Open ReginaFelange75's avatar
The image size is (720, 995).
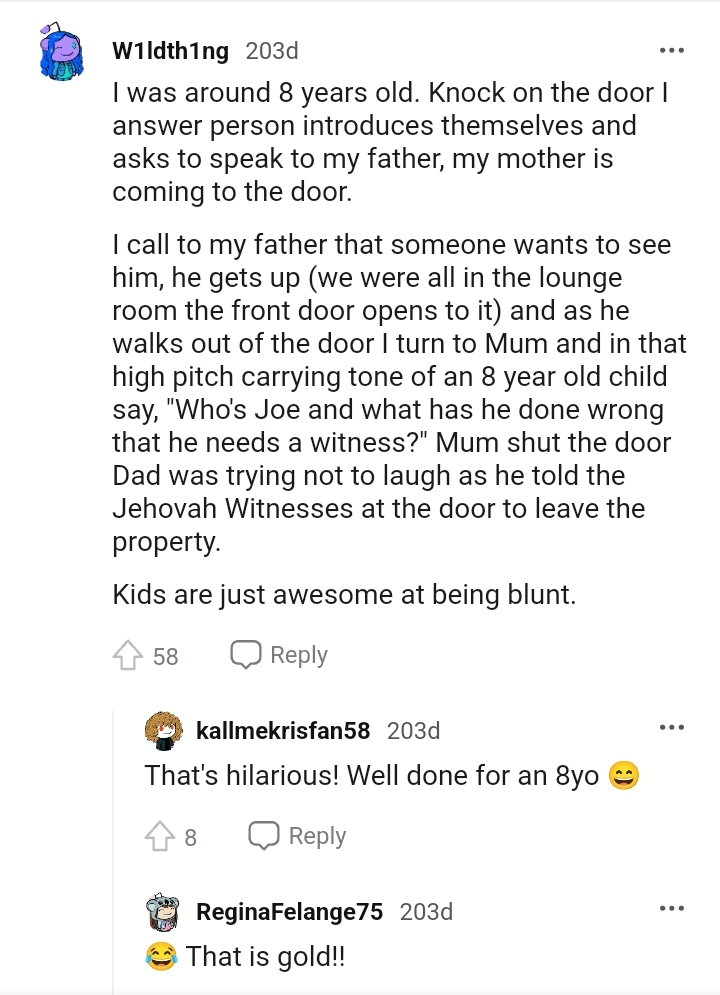(164, 912)
